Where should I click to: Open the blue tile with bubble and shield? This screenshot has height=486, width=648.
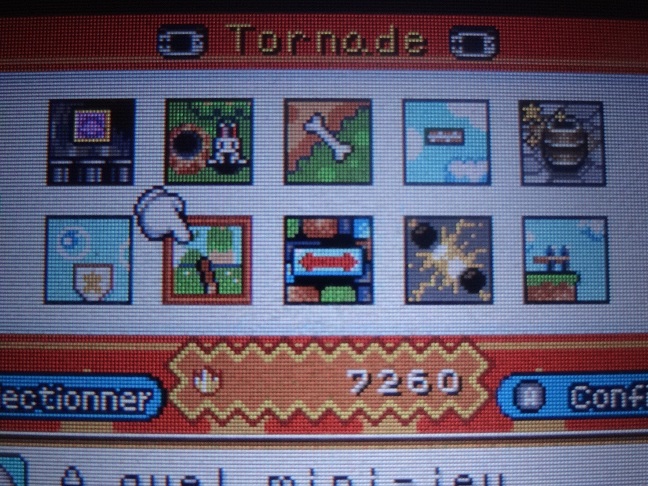[x=89, y=260]
